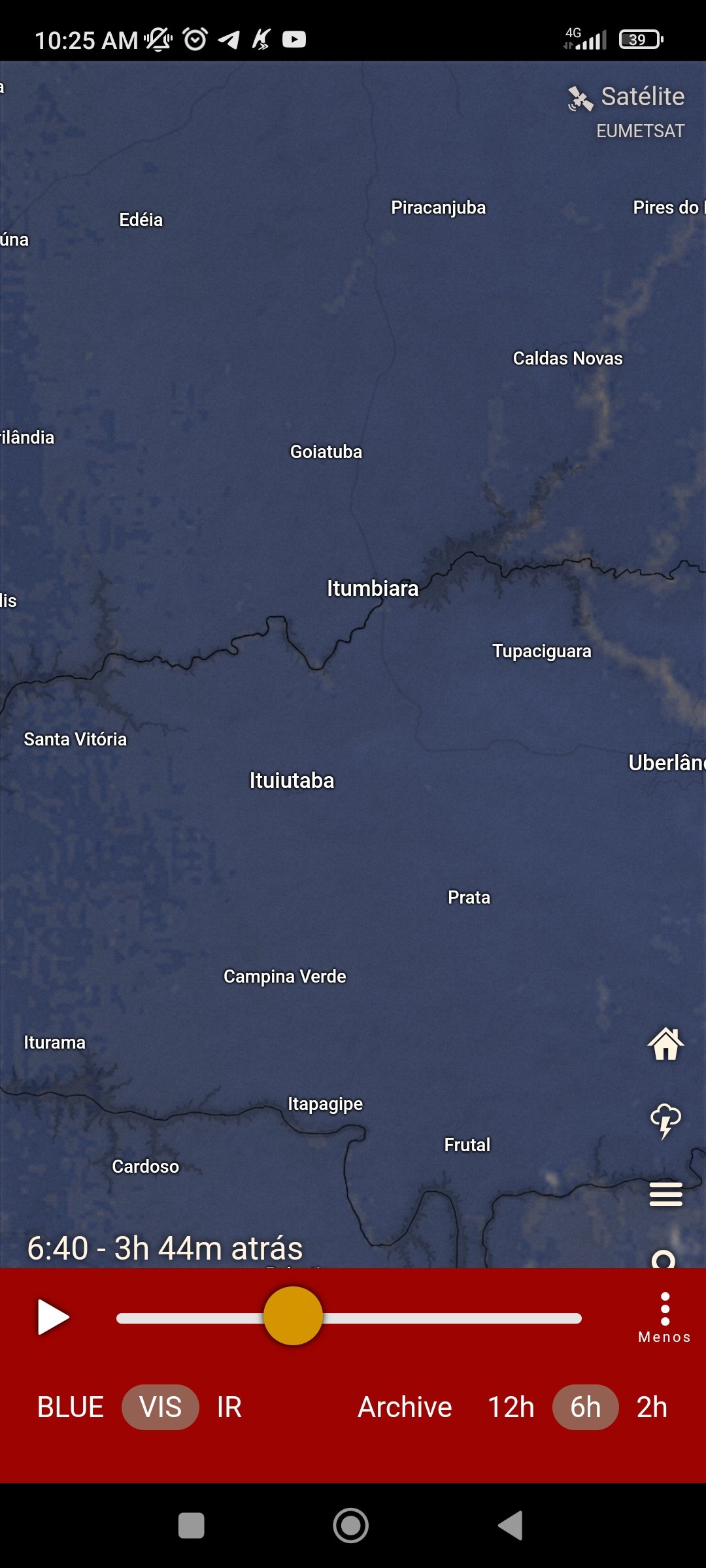Image resolution: width=706 pixels, height=1568 pixels.
Task: Go back with the system back button
Action: pyautogui.click(x=511, y=1526)
